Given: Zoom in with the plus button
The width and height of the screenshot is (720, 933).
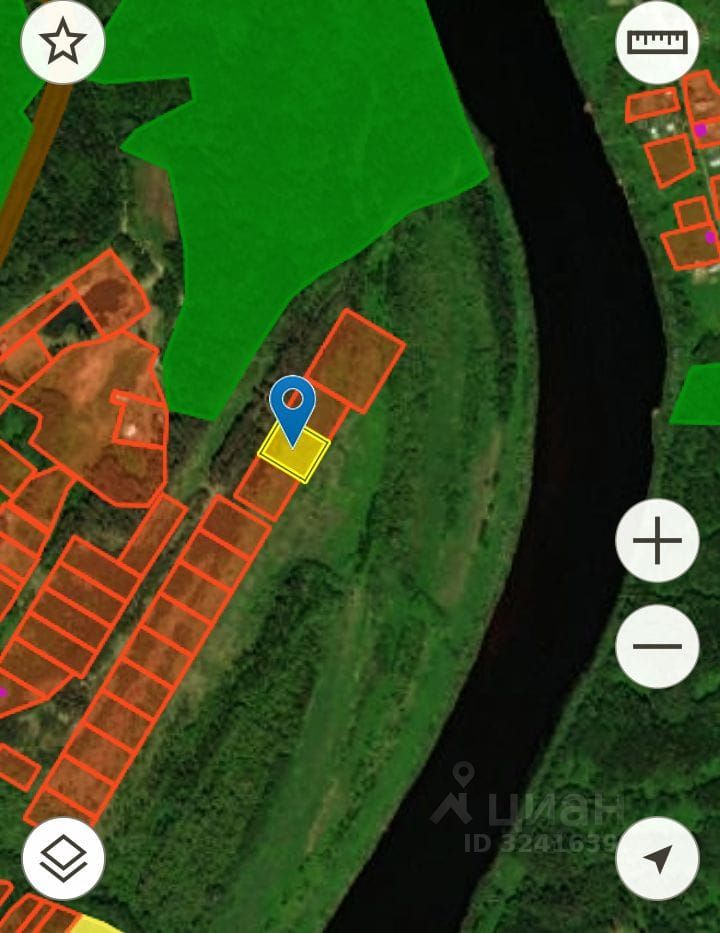Looking at the screenshot, I should pyautogui.click(x=657, y=541).
